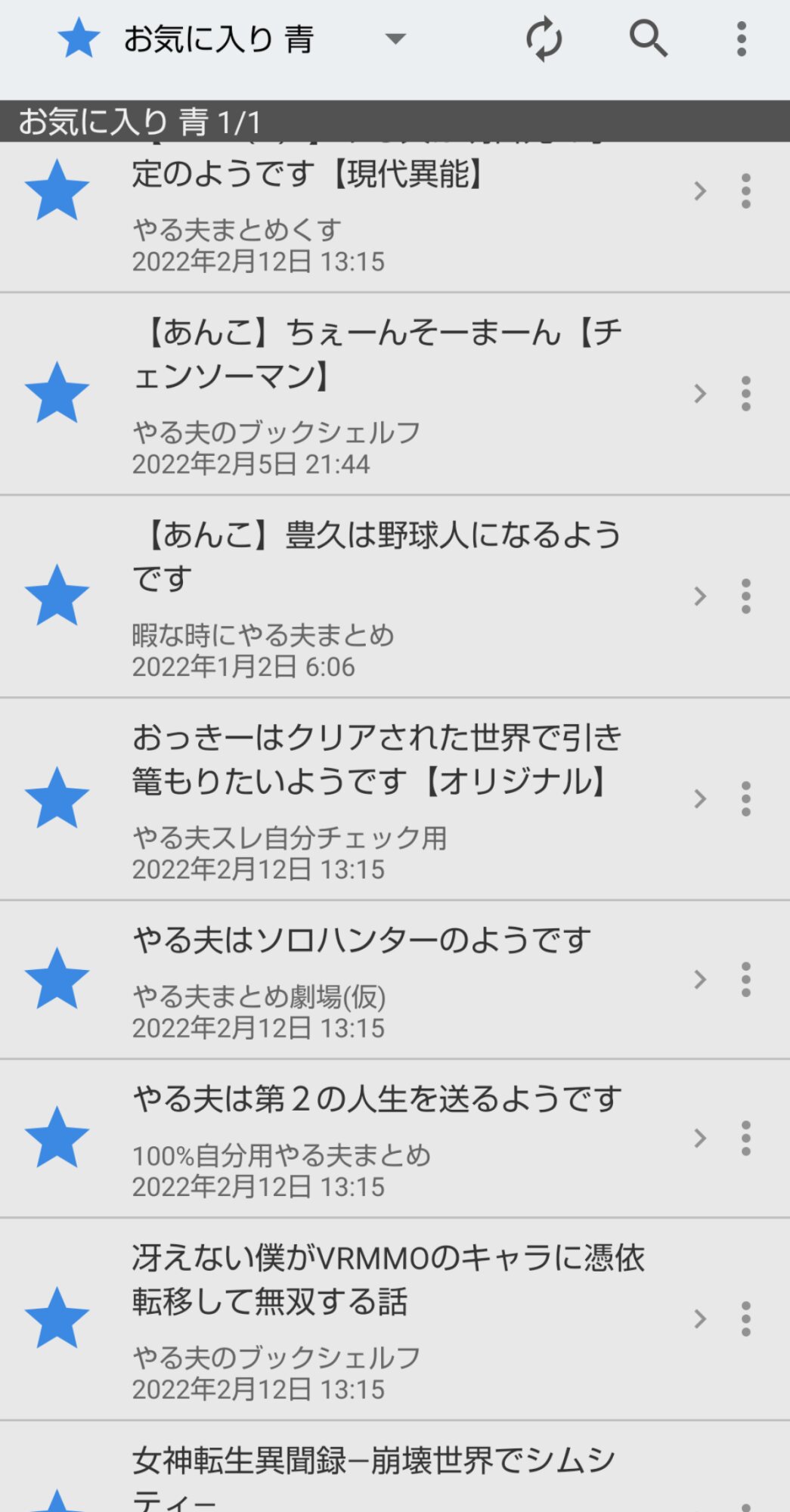This screenshot has width=790, height=1512.
Task: Open more options for 第2の人生 entry
Action: (x=746, y=1139)
